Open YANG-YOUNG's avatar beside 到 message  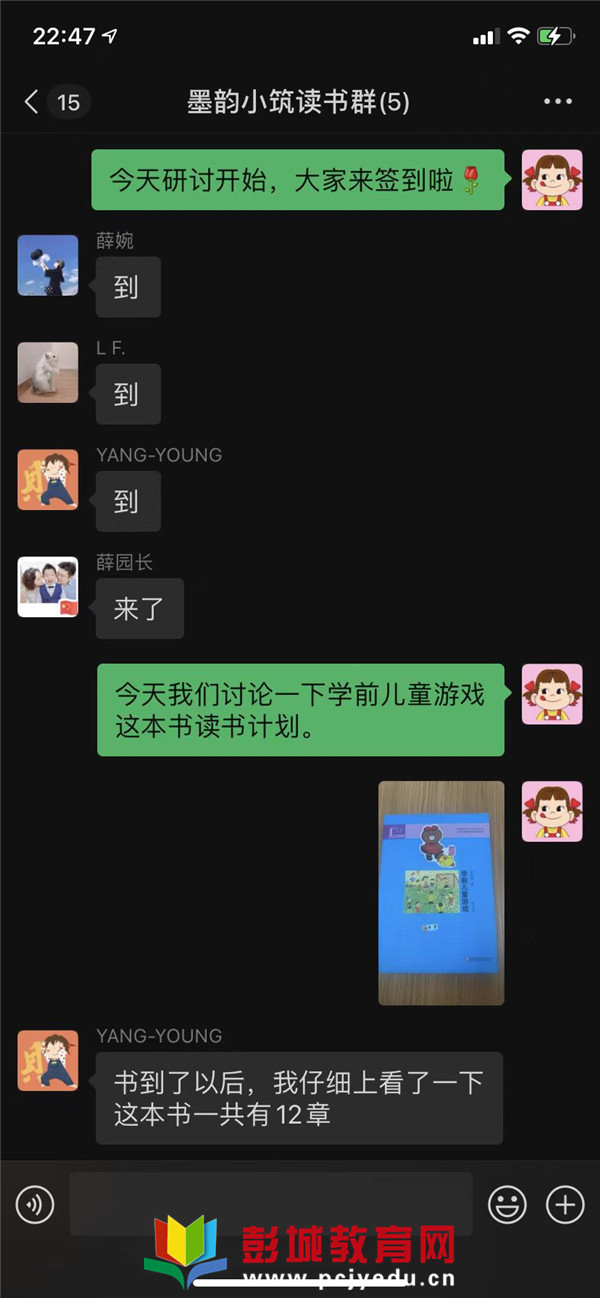[x=48, y=480]
